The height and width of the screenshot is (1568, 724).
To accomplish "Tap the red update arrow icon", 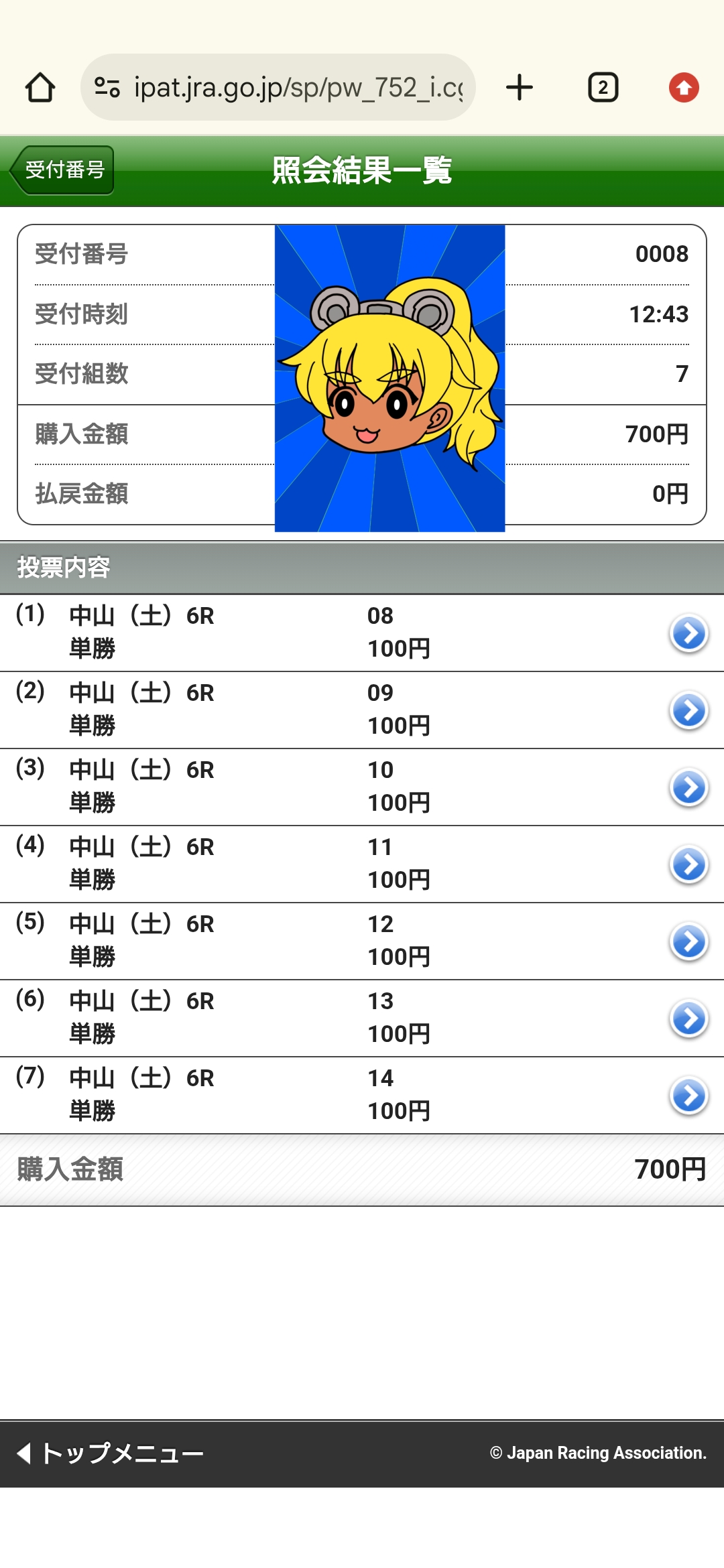I will (x=684, y=88).
